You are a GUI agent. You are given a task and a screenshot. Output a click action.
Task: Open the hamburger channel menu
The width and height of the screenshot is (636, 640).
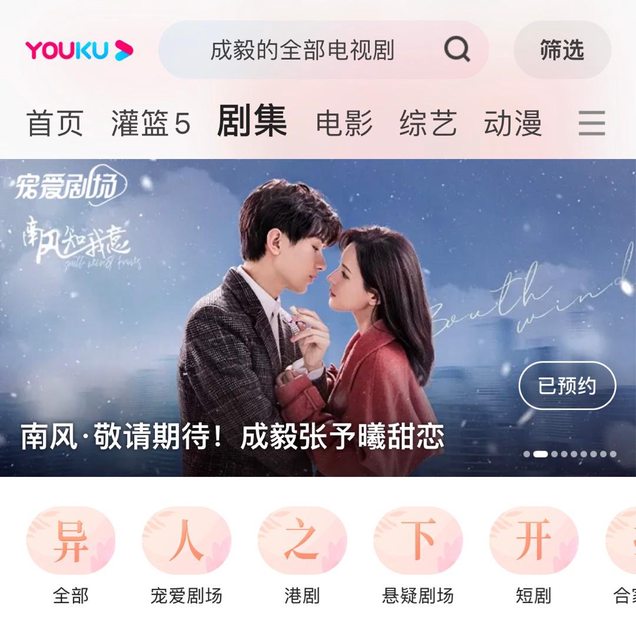(592, 124)
